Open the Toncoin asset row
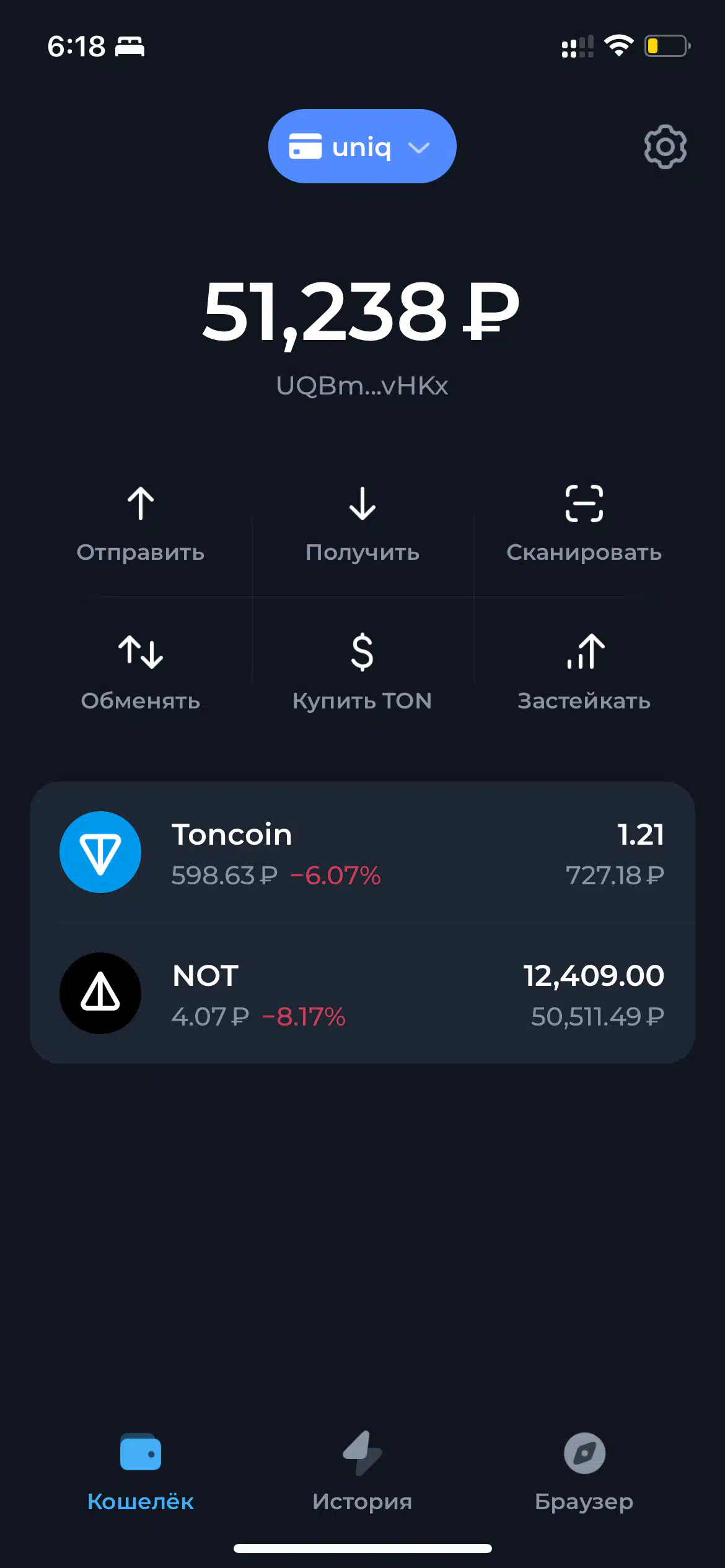Screen dimensions: 725x1568 [362, 853]
